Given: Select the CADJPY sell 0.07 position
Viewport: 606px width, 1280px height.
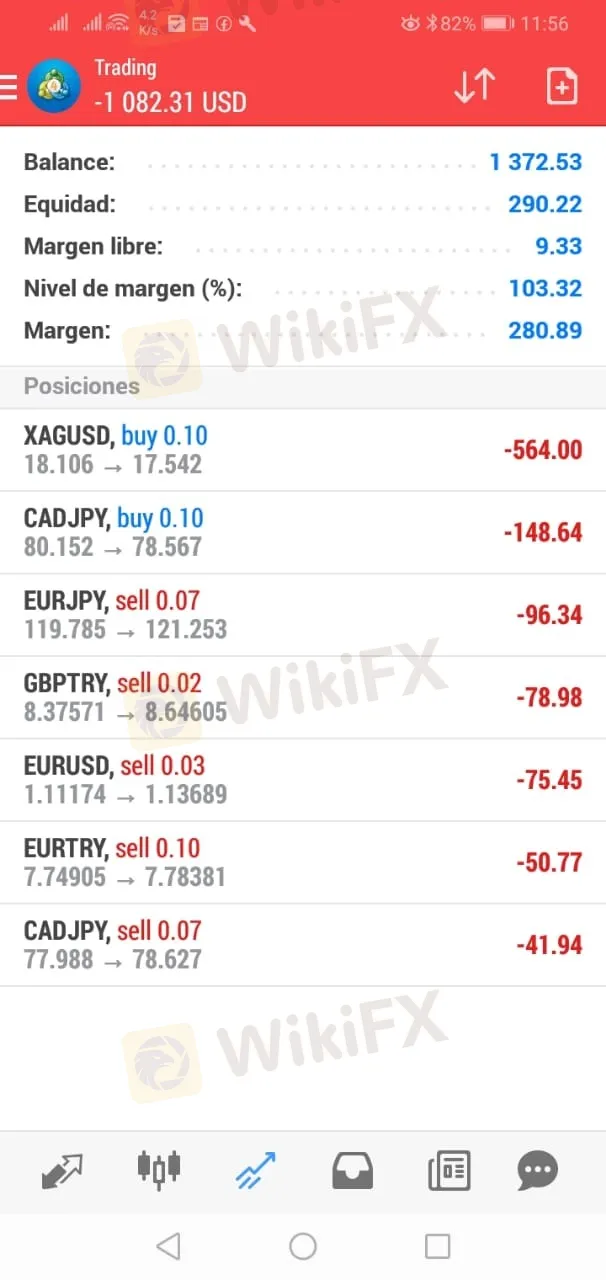Looking at the screenshot, I should click(302, 945).
